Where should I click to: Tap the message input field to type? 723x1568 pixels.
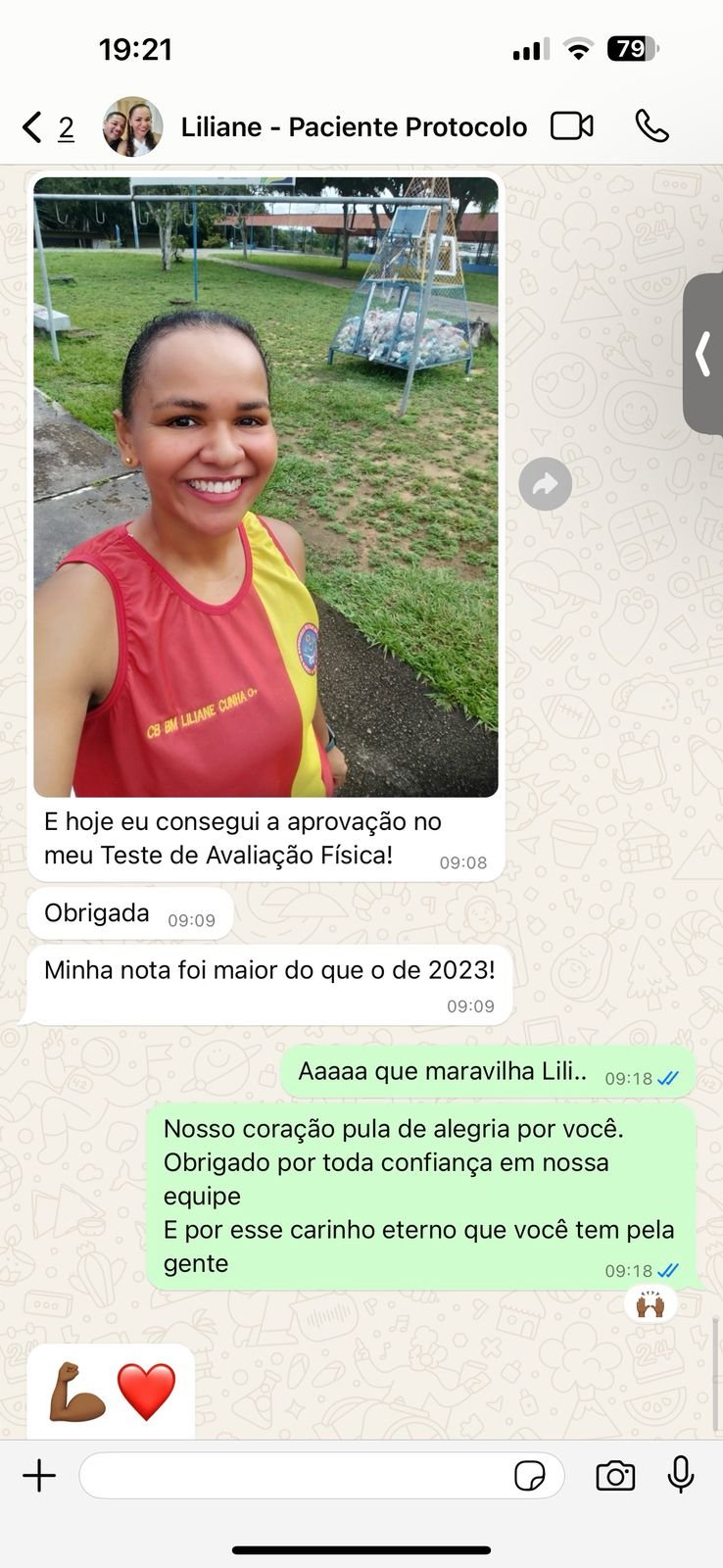coord(294,1475)
